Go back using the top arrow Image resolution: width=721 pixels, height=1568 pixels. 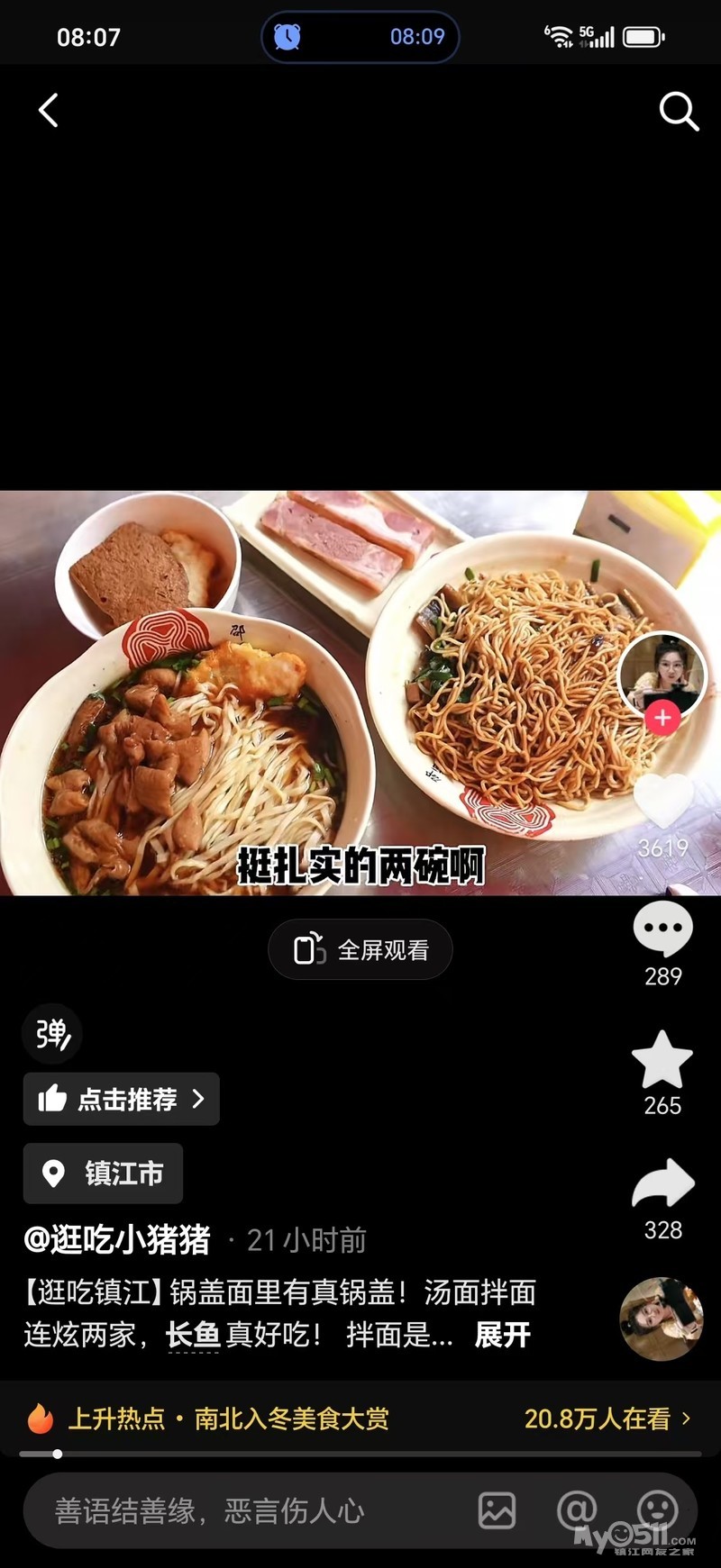pos(49,111)
